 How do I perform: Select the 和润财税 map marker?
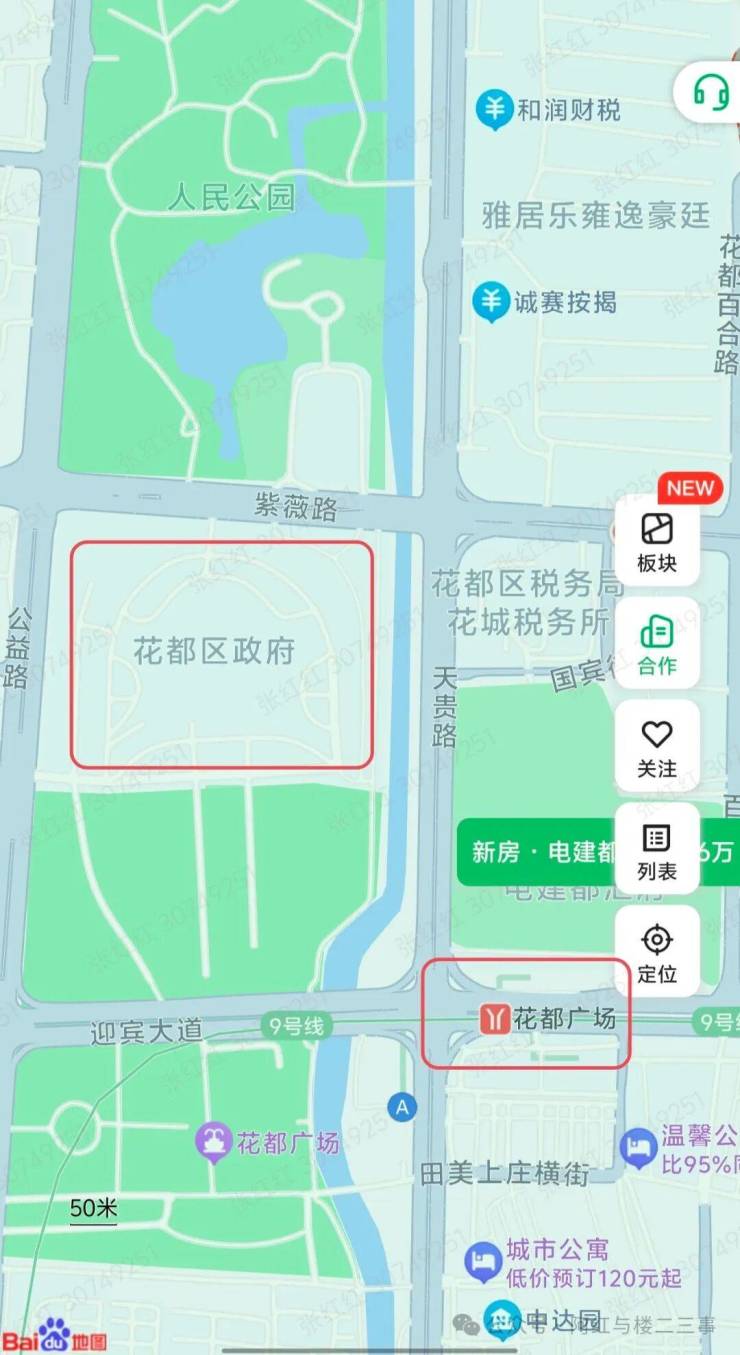click(493, 109)
